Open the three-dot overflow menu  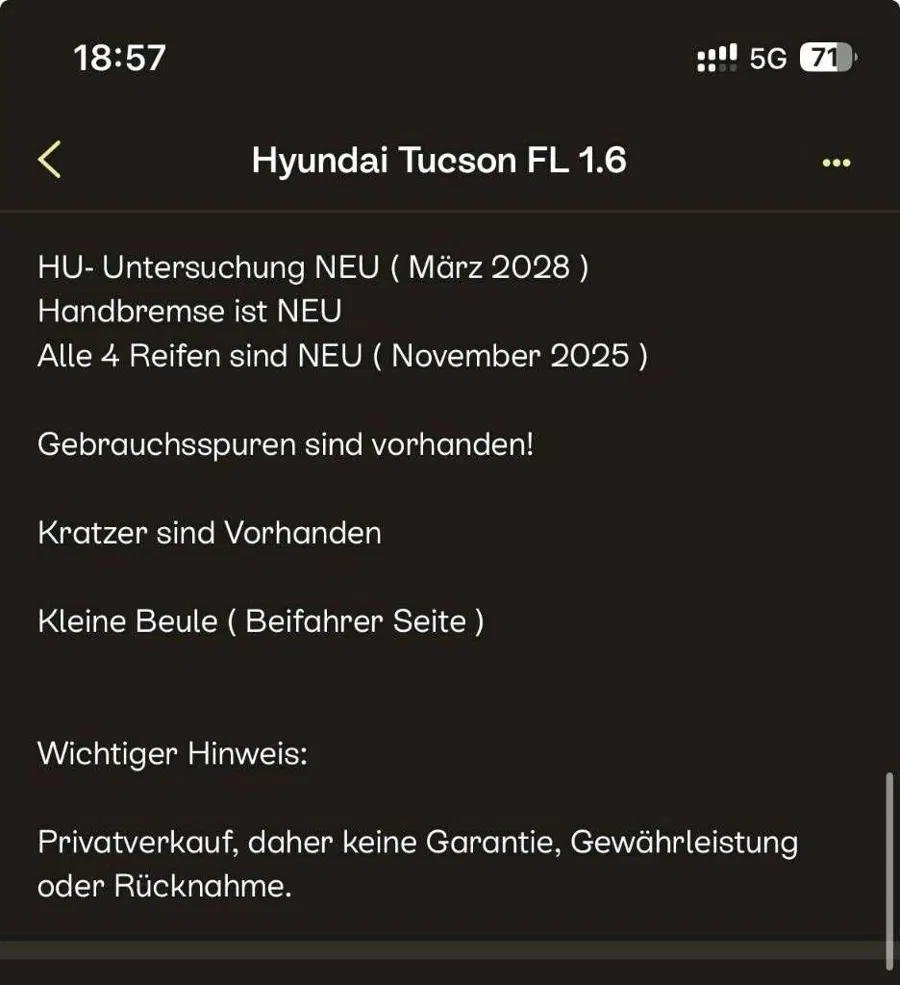coord(836,163)
